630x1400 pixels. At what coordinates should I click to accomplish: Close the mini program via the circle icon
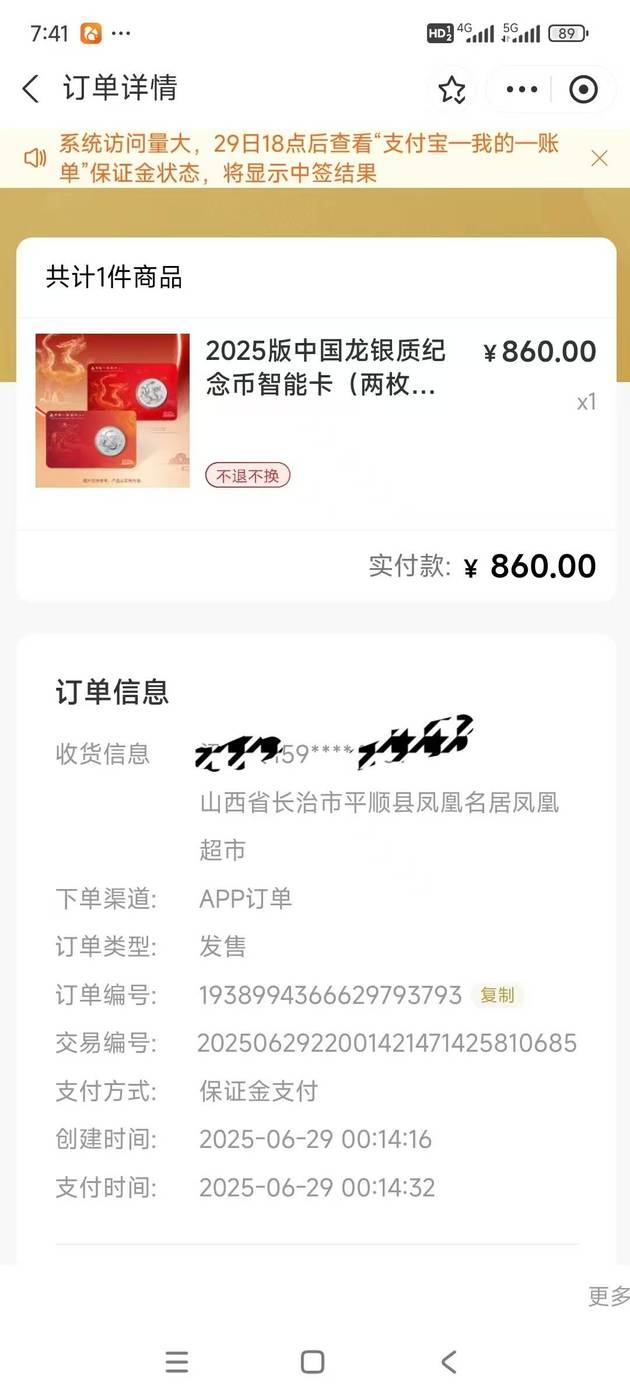coord(583,90)
